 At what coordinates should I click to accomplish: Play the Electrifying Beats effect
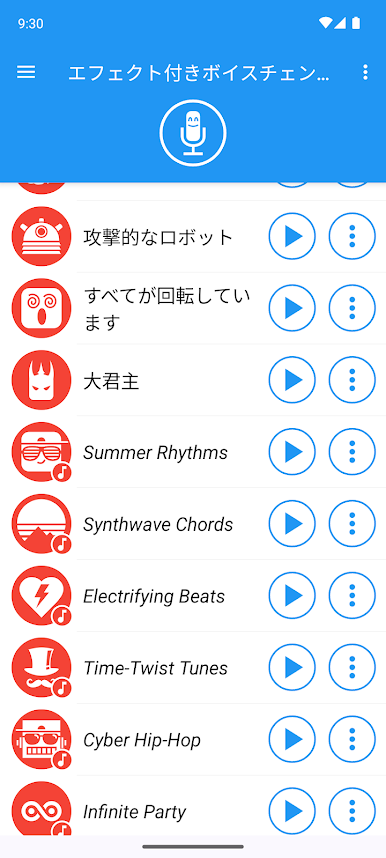pos(292,595)
